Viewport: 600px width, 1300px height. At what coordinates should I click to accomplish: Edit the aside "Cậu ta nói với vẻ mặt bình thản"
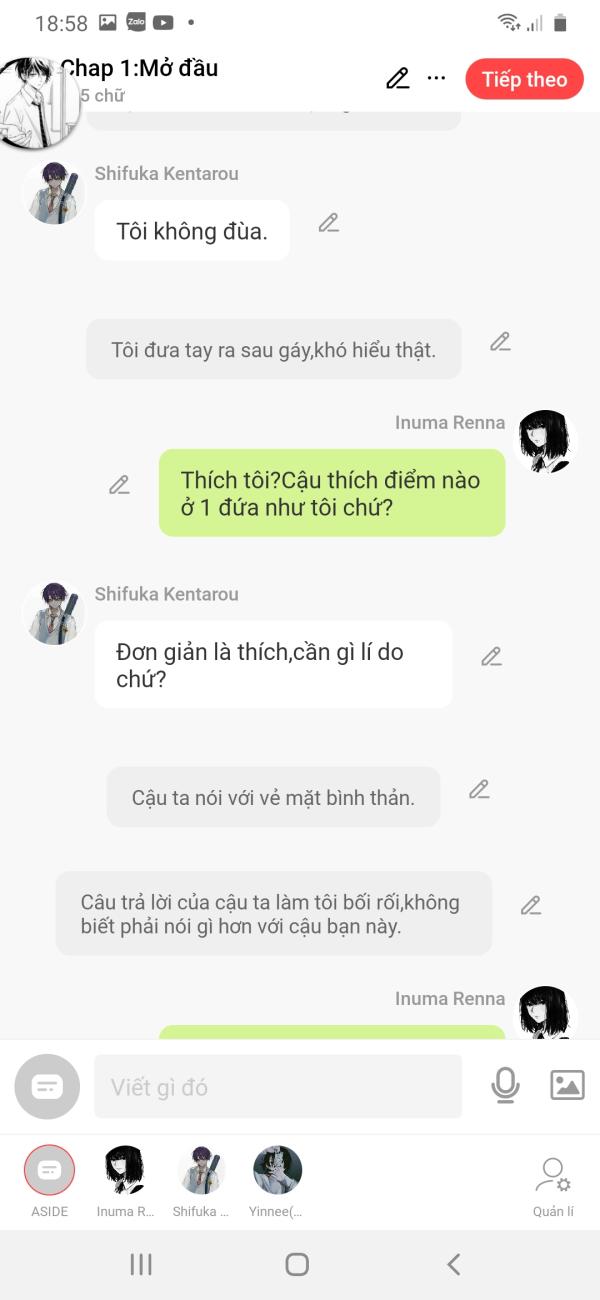[479, 790]
